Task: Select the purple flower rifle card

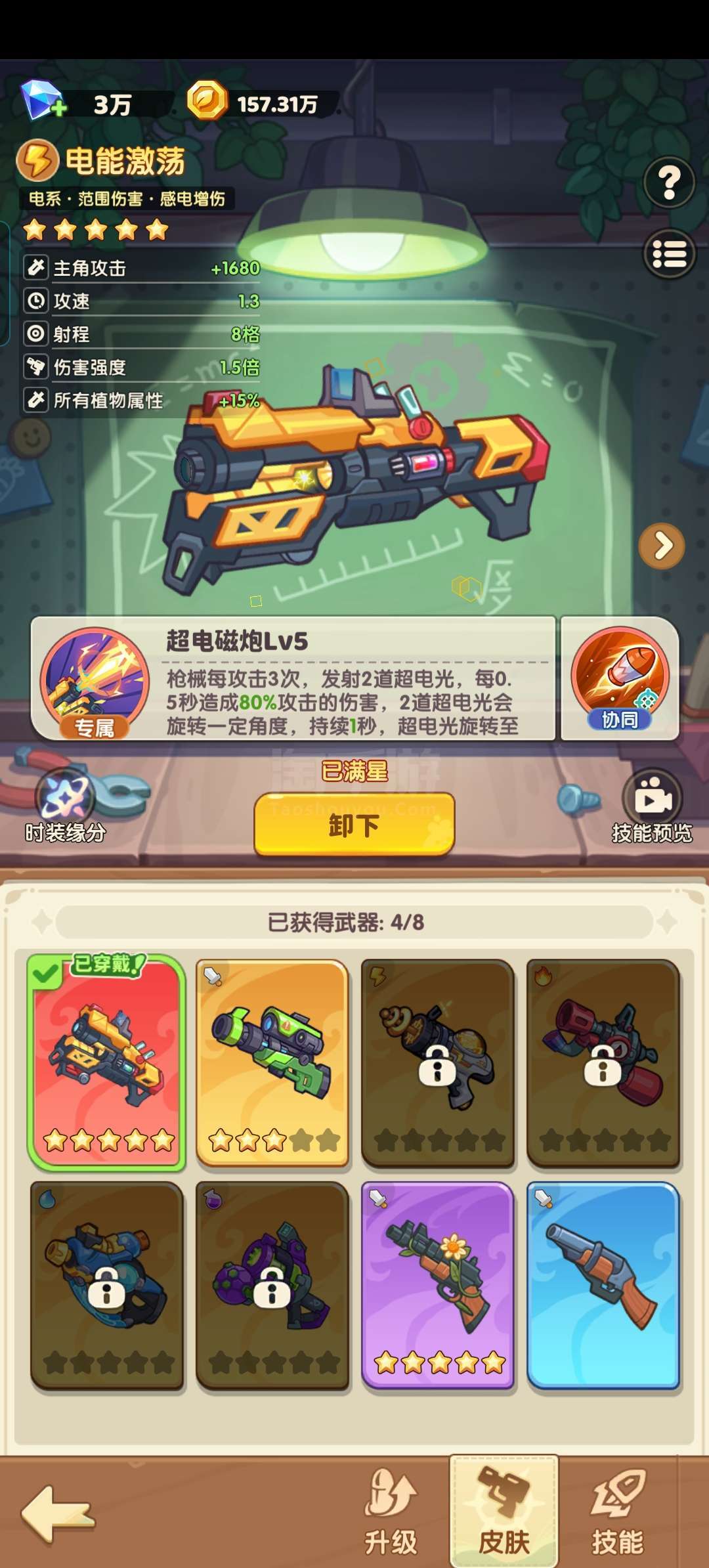Action: coord(437,1286)
